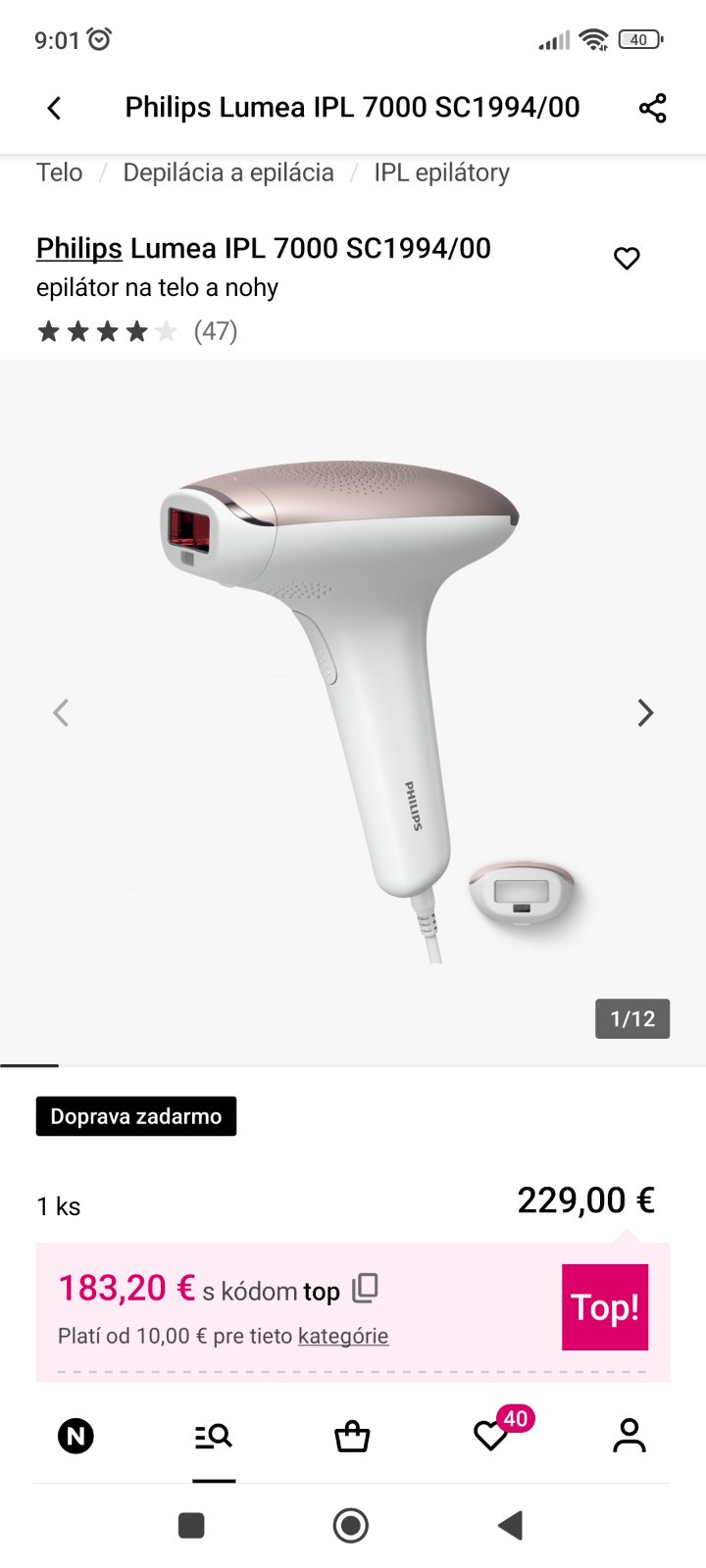This screenshot has height=1568, width=706.
Task: Open wishlist tab with 40 items
Action: (x=493, y=1435)
